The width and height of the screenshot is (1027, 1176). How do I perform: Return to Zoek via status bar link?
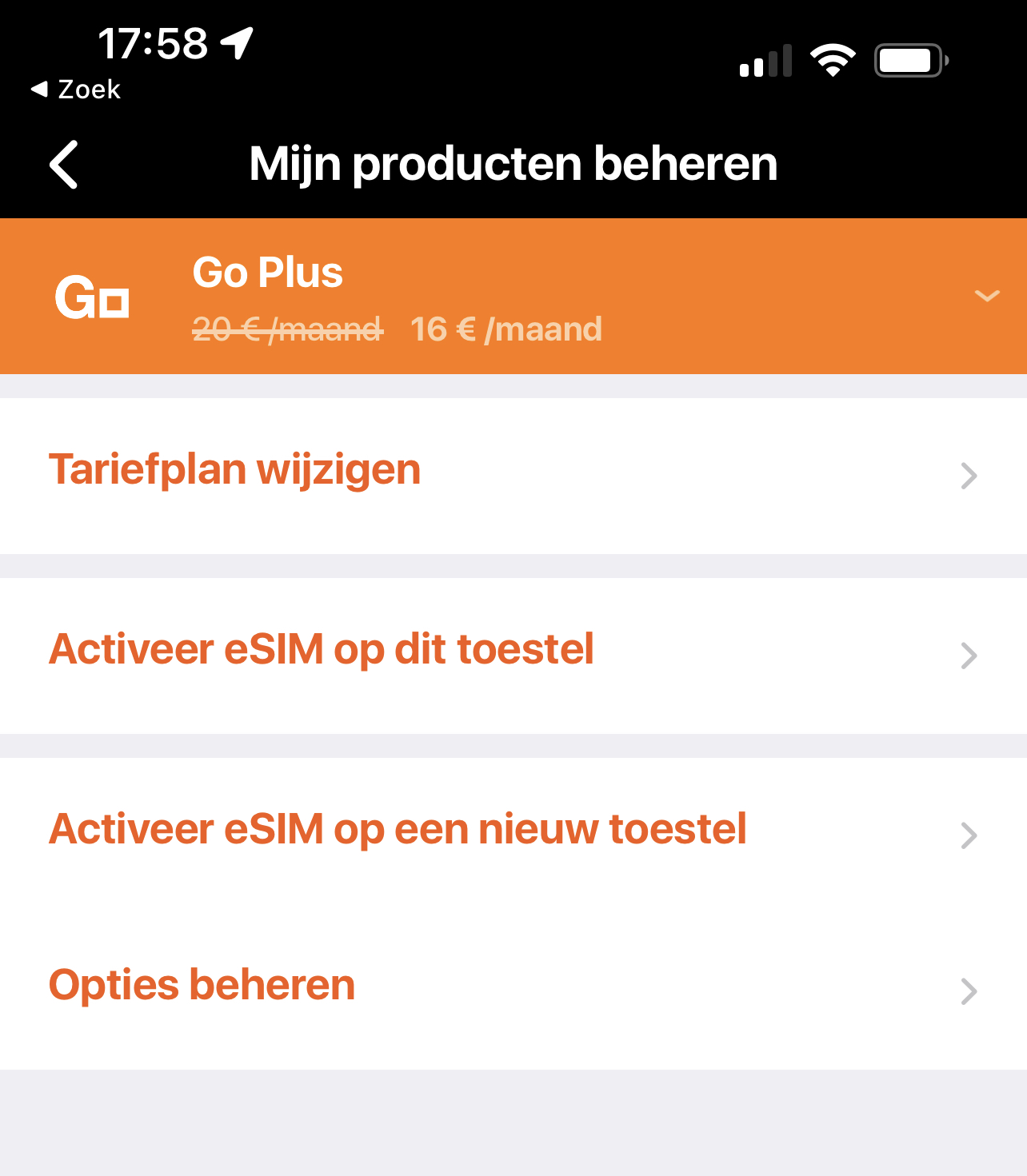77,90
